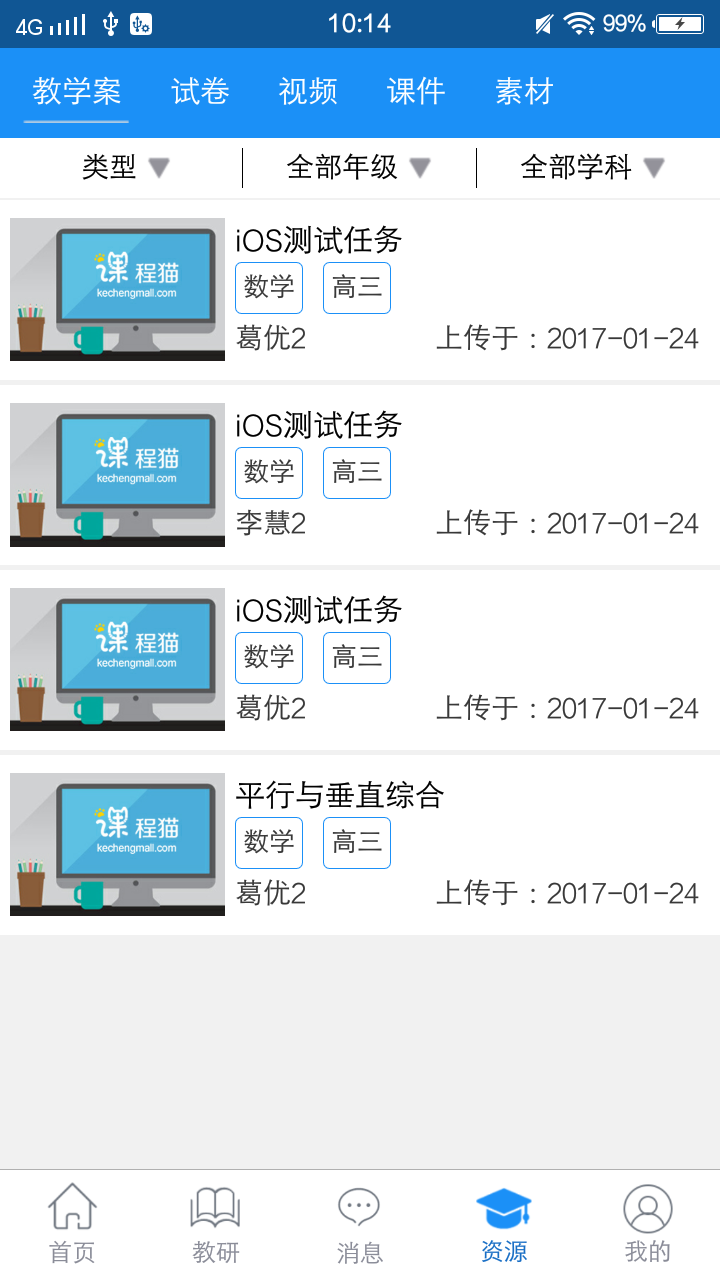Select the 素材 tab
This screenshot has width=720, height=1280.
pos(524,92)
